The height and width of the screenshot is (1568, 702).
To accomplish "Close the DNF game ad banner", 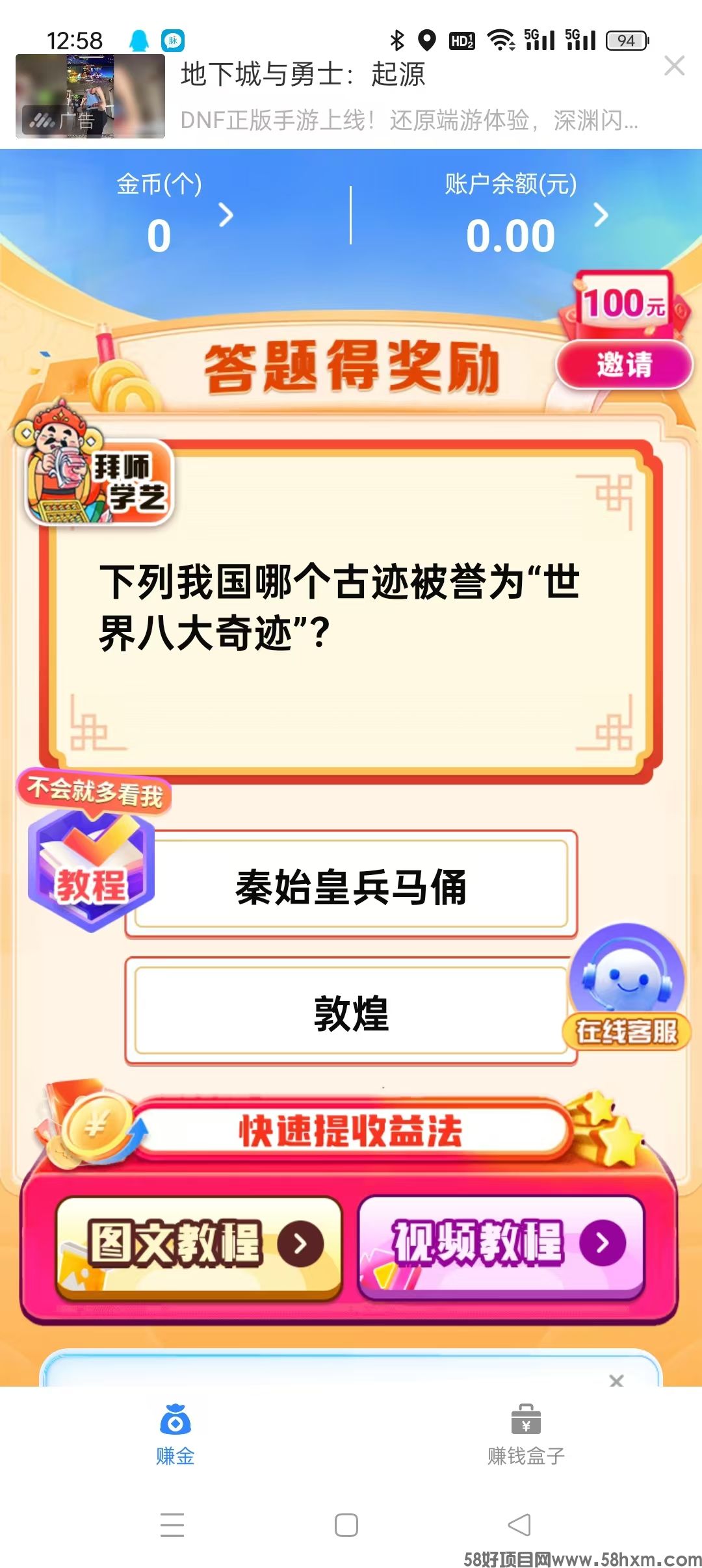I will click(674, 66).
